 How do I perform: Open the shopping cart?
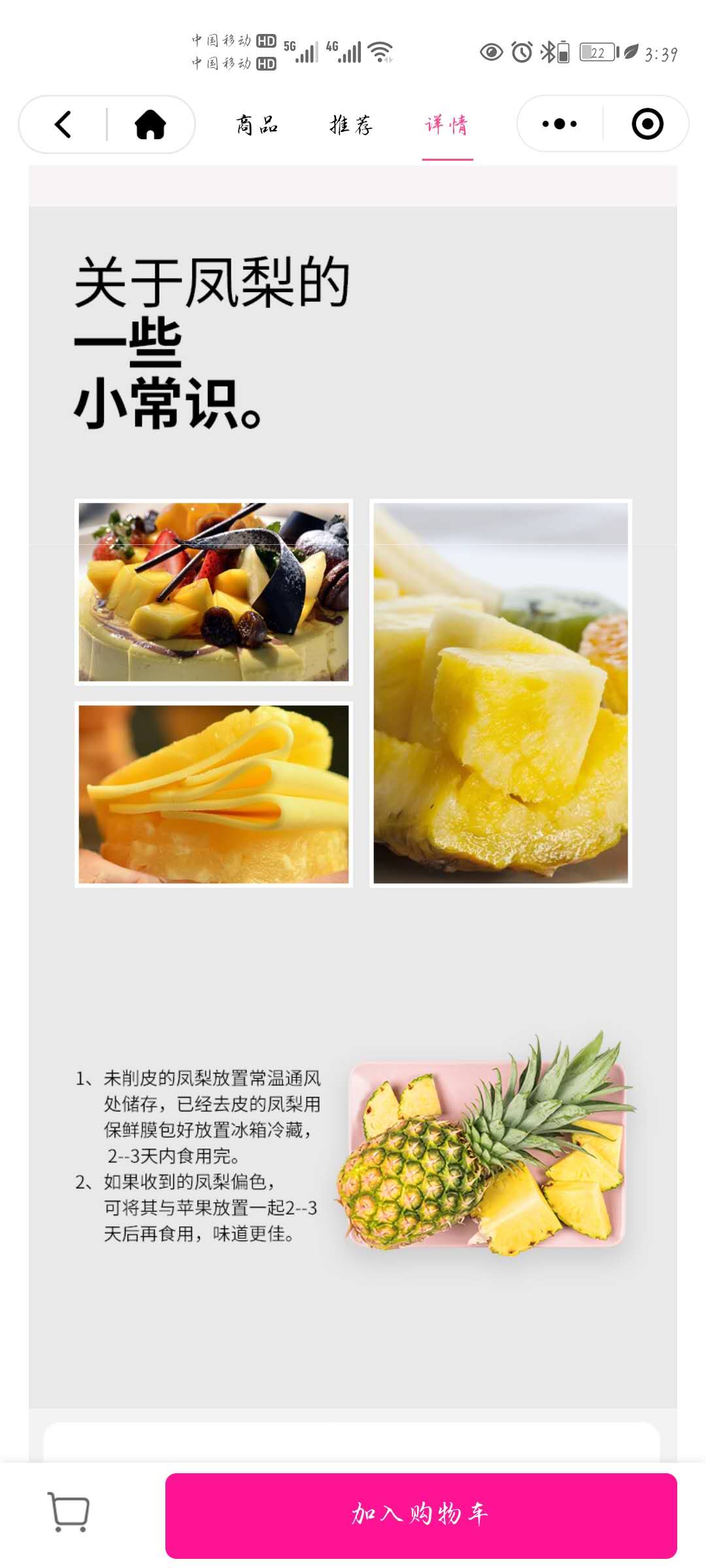pos(69,1511)
